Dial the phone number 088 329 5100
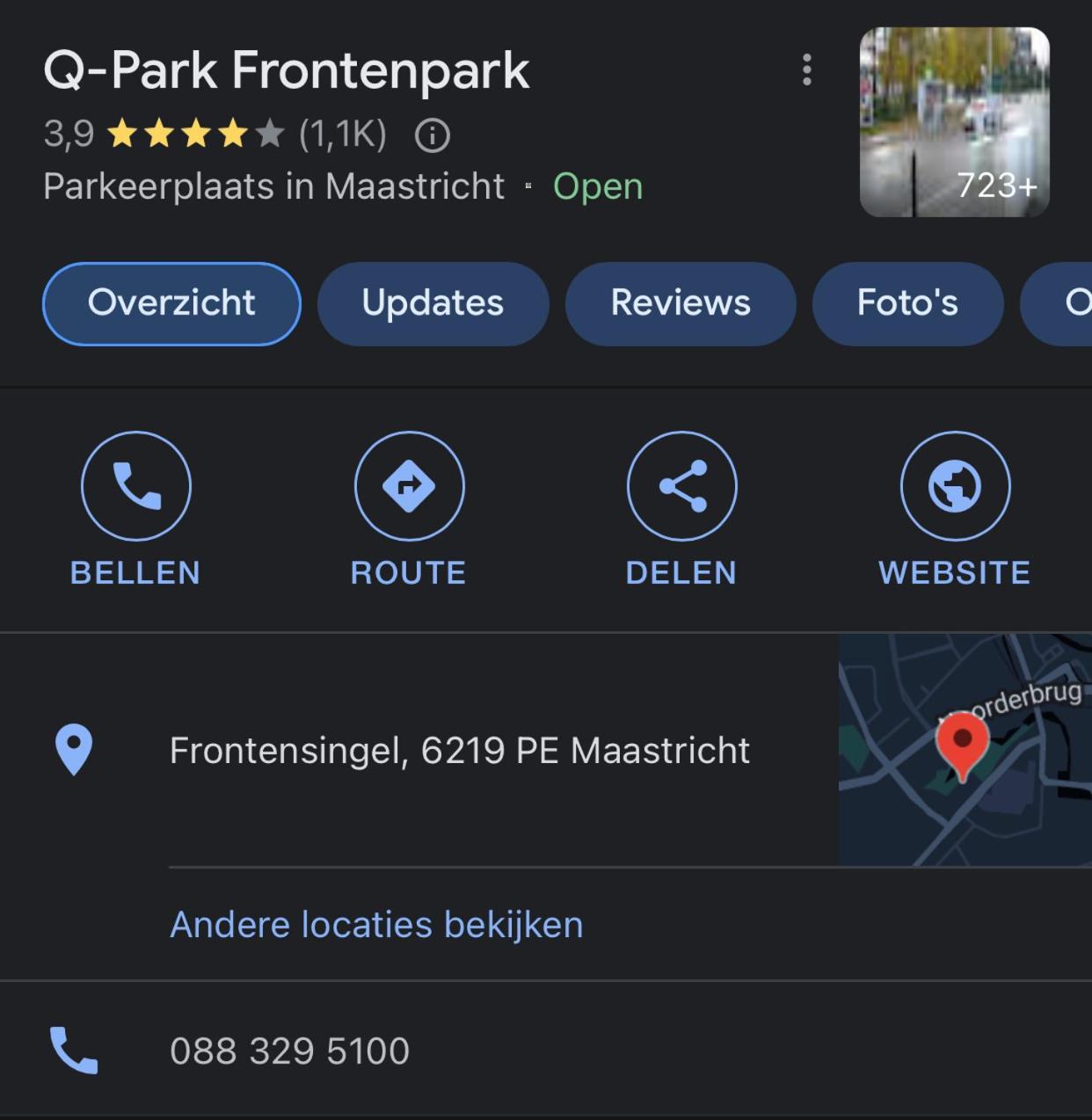 (x=289, y=1051)
